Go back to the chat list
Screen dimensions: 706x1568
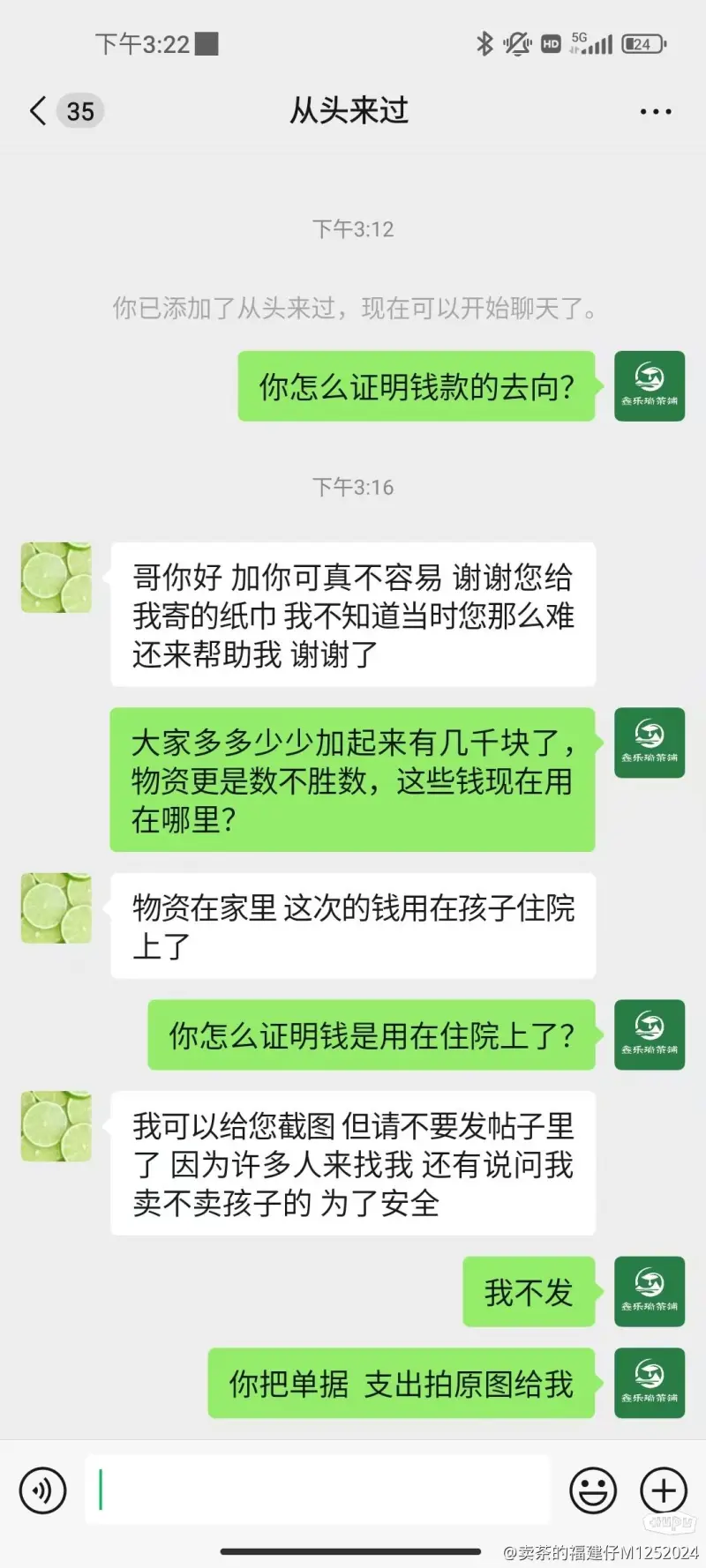[x=39, y=112]
